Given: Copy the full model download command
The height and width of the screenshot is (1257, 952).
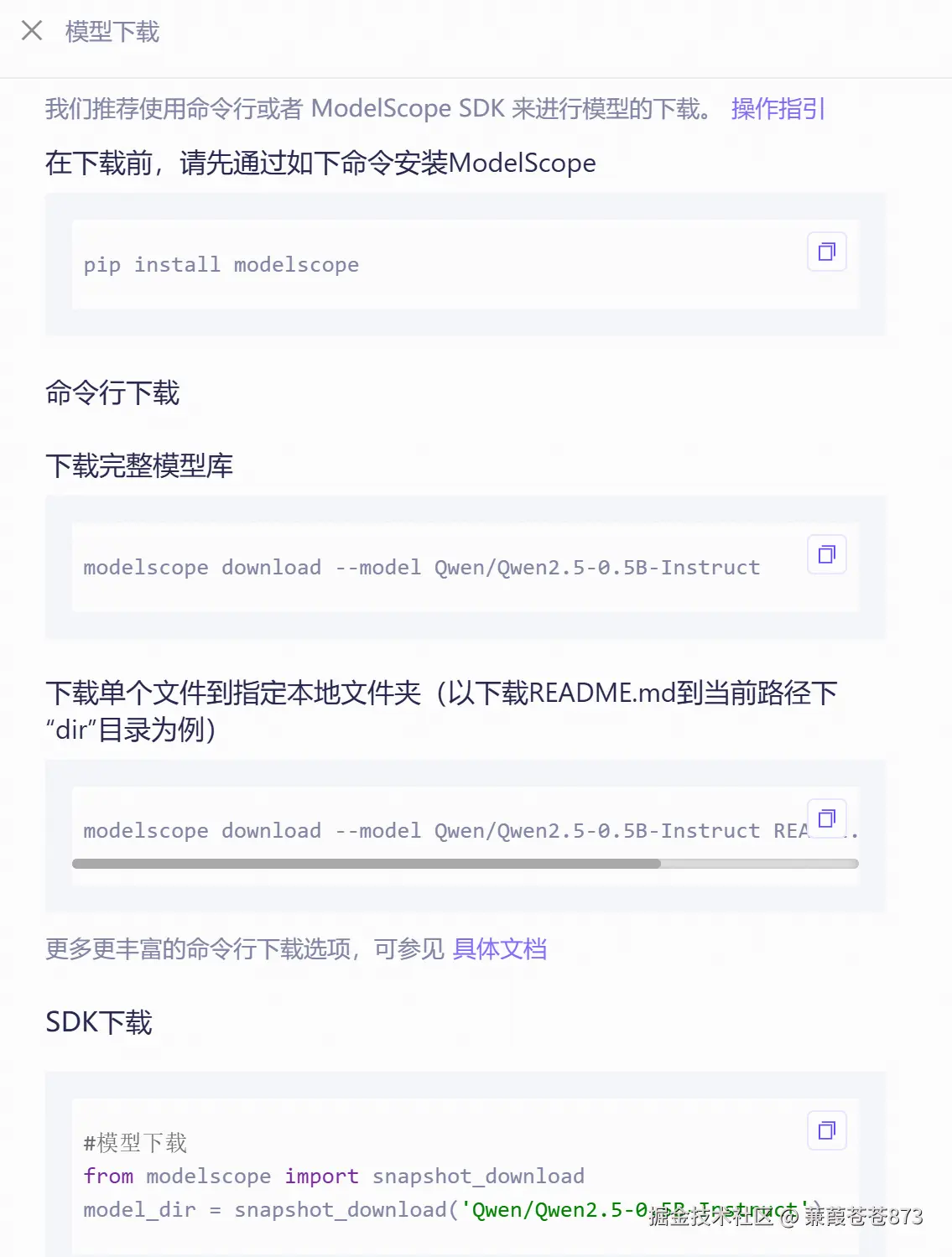Looking at the screenshot, I should point(826,554).
